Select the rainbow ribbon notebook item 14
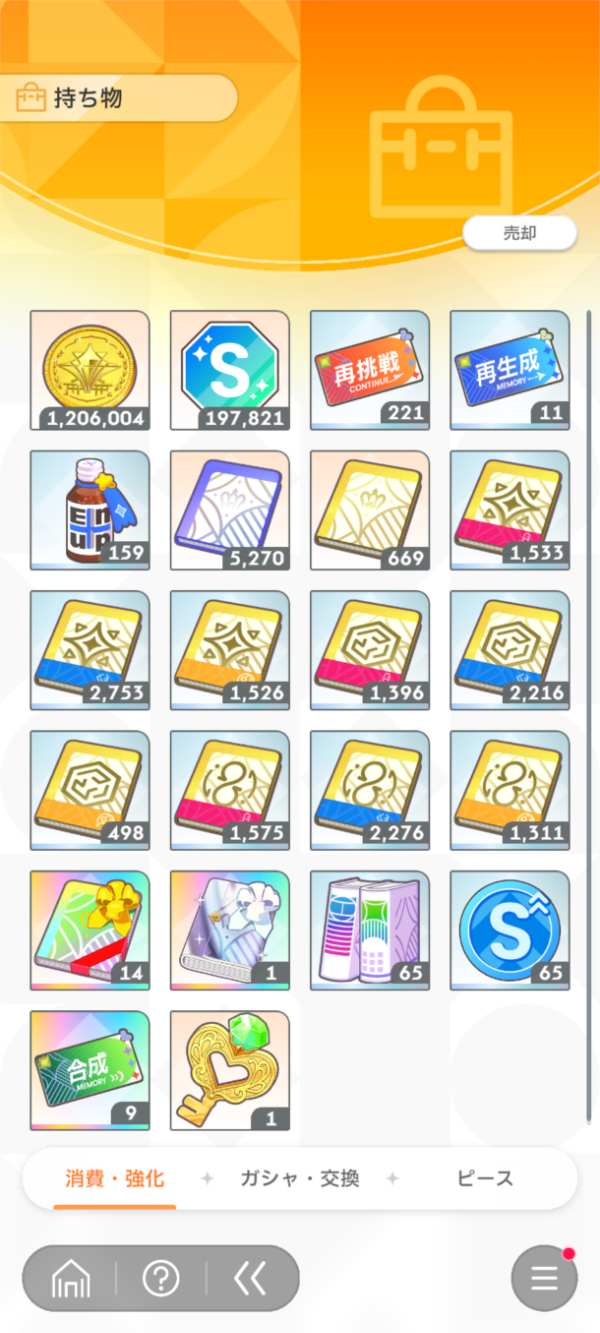The image size is (600, 1333). [90, 930]
